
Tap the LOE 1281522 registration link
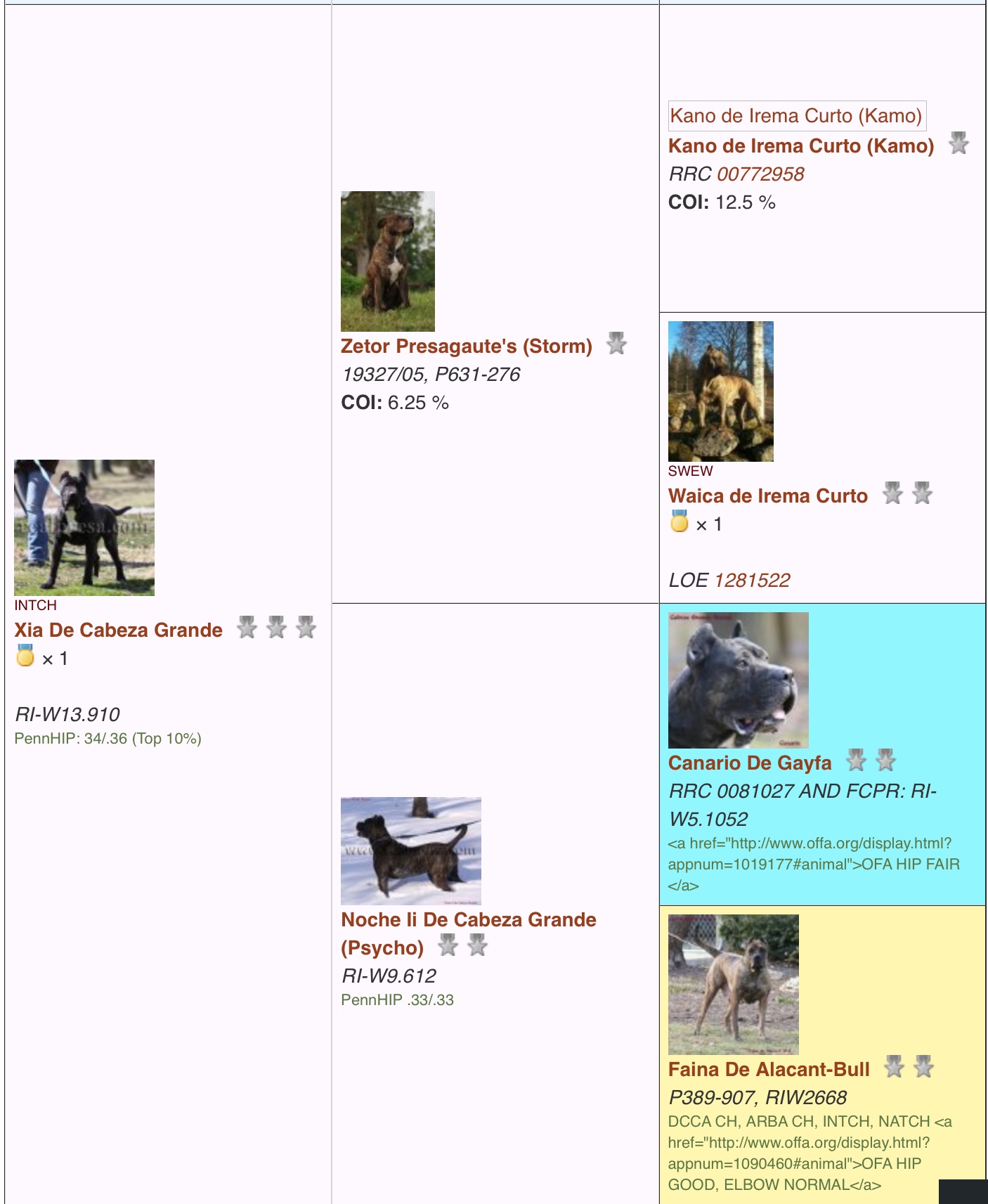(751, 581)
